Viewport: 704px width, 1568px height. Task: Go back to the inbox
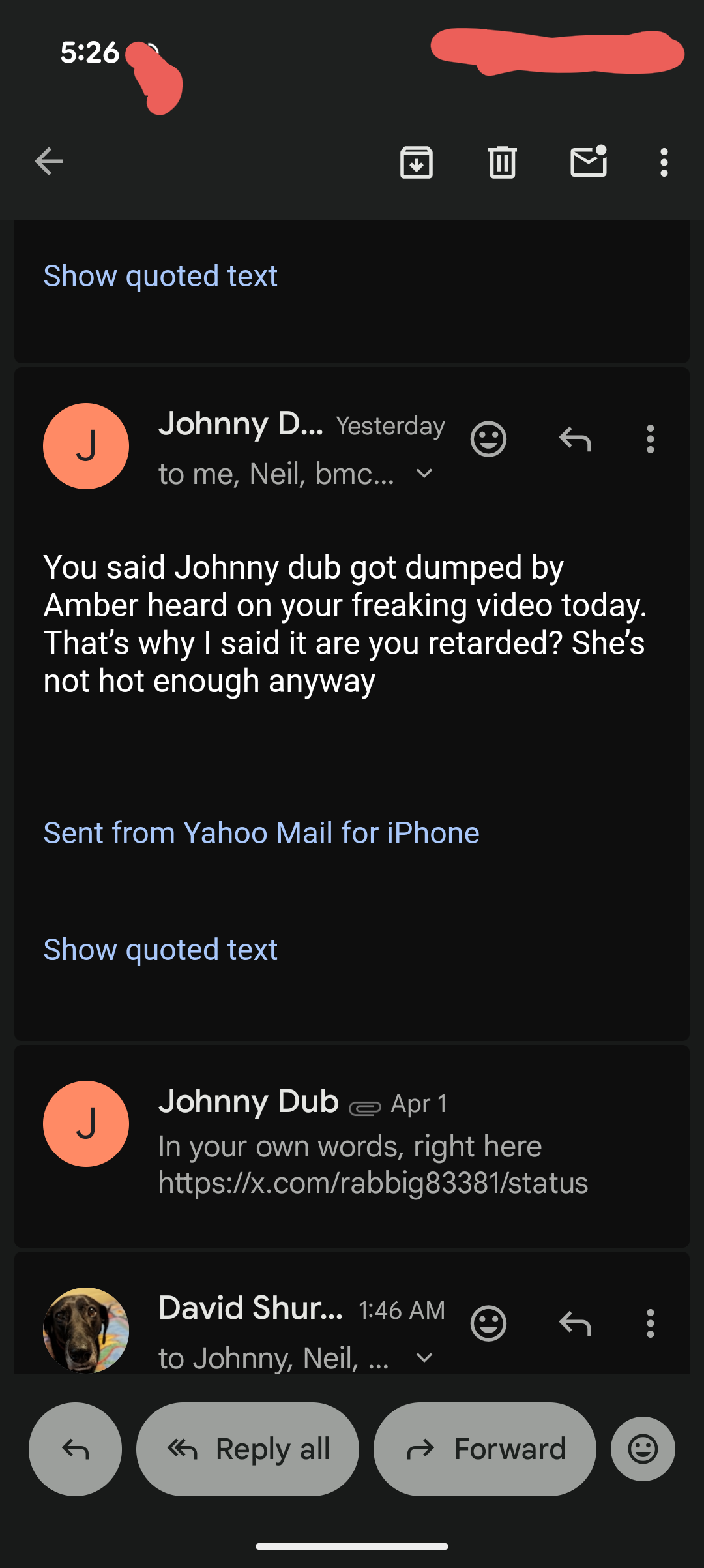(x=50, y=162)
